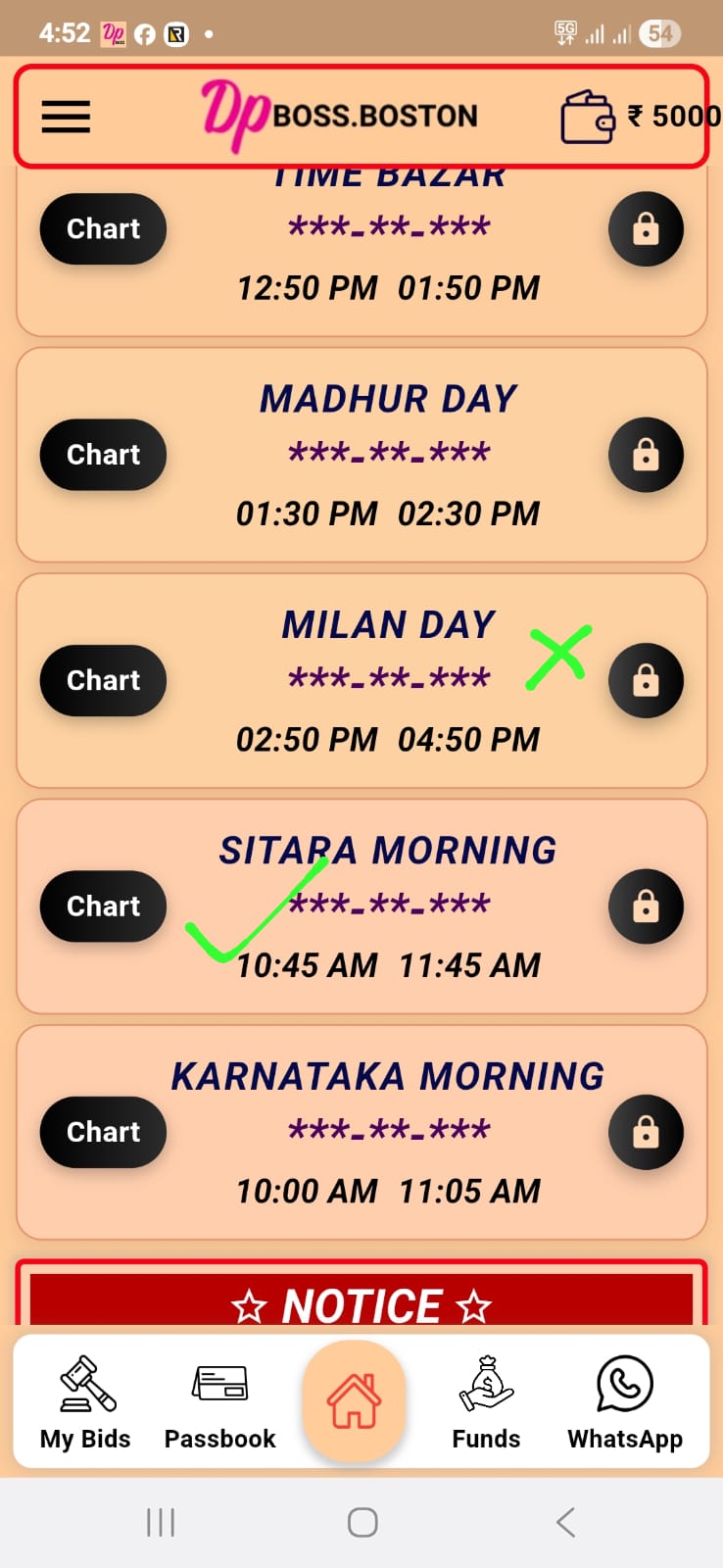Tap the lock icon for Time Bazar
723x1568 pixels.
point(646,229)
